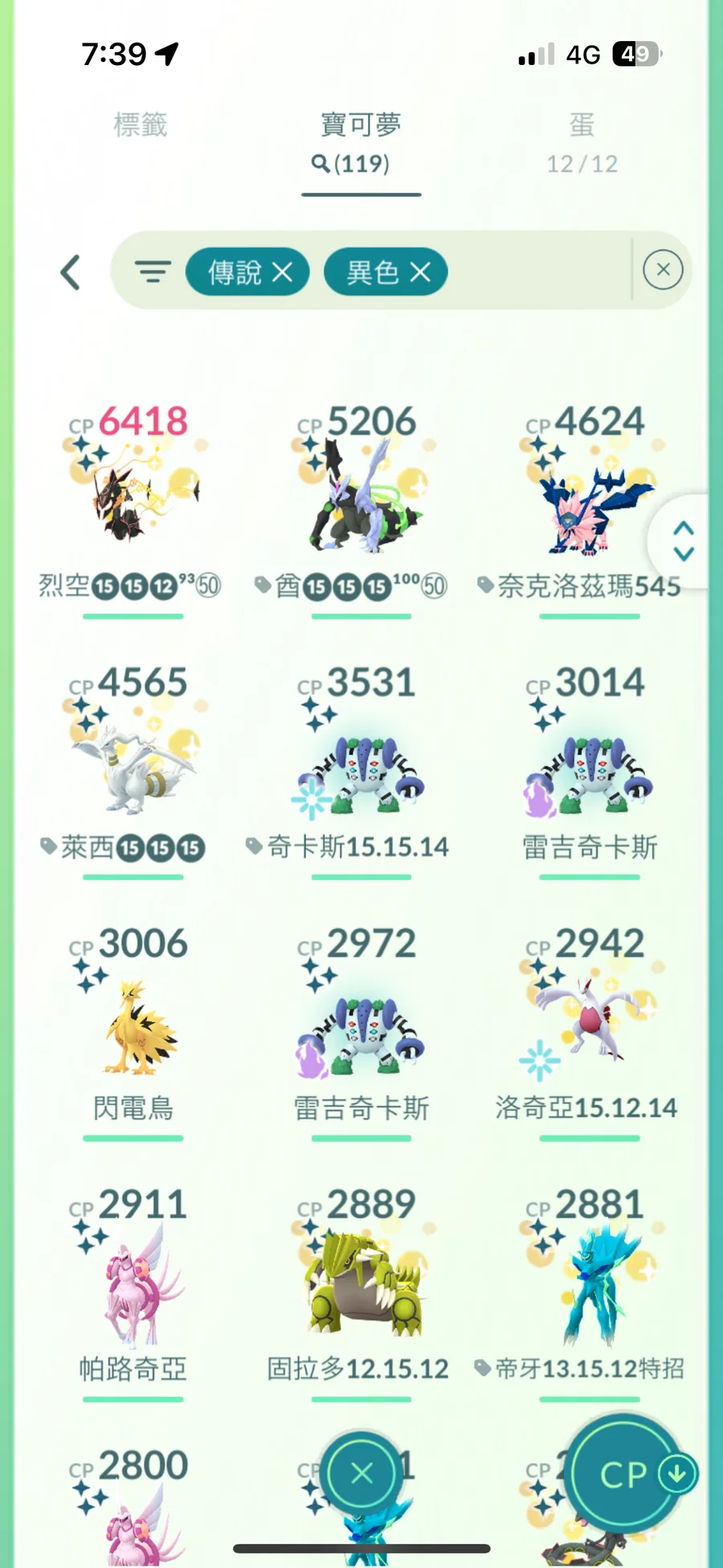Screen dimensions: 723x1568
Task: Change the CP sort order
Action: (625, 1473)
